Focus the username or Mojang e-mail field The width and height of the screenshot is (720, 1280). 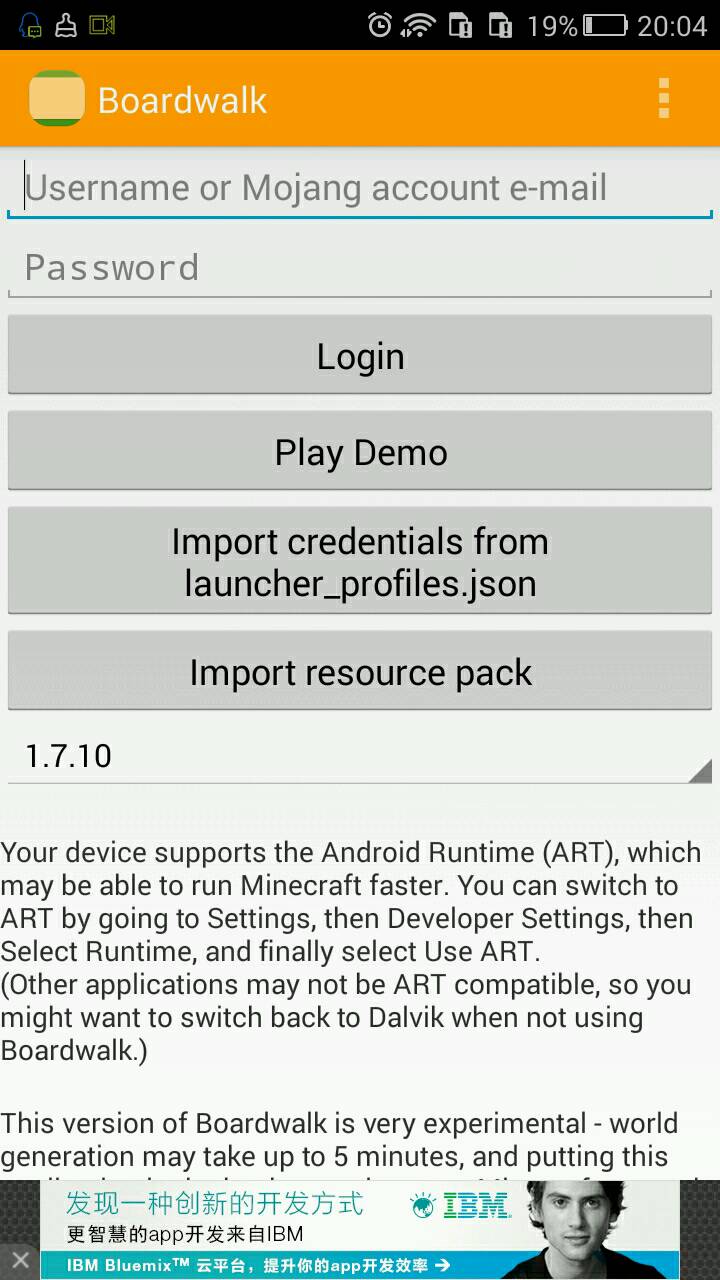click(x=360, y=188)
